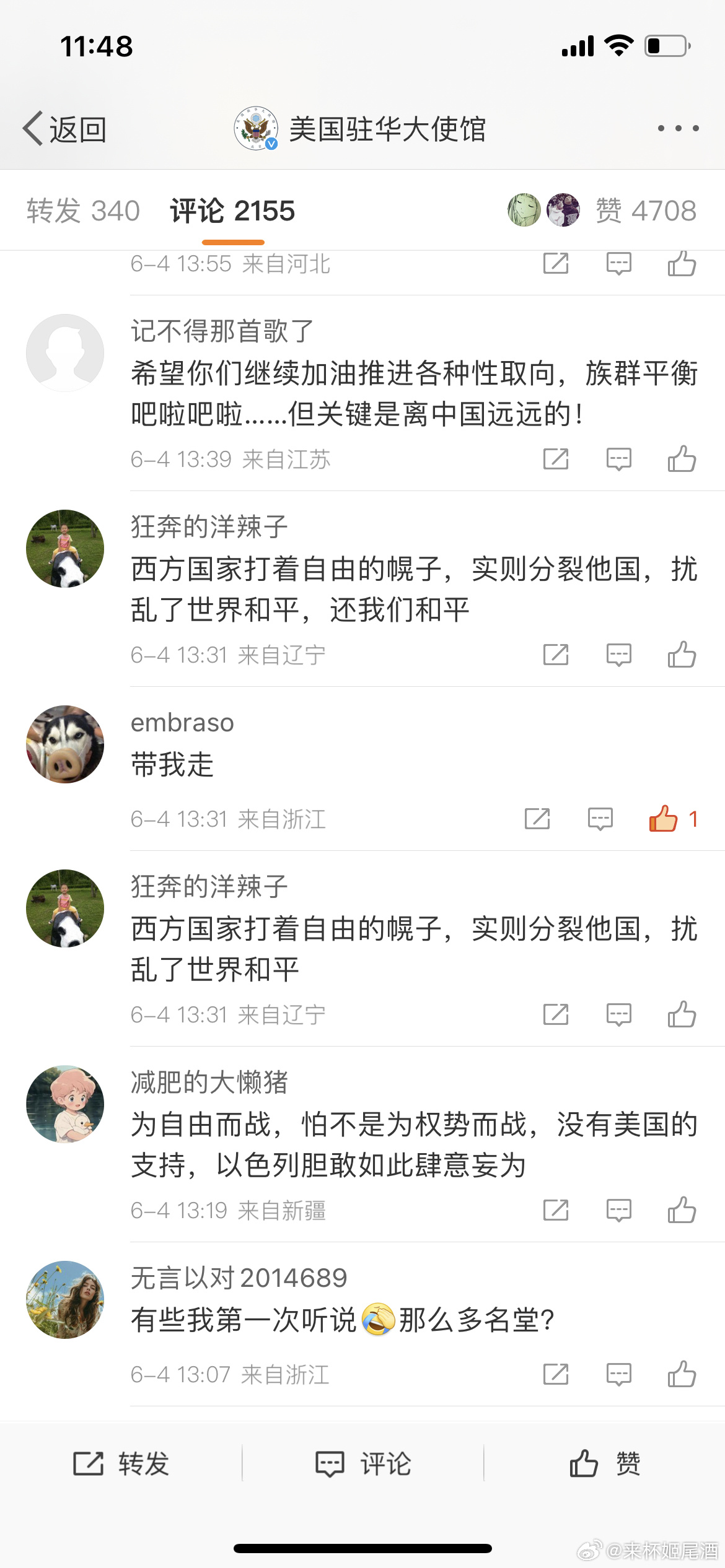Switch to the 转发 340 tab
725x1568 pixels.
coord(83,211)
